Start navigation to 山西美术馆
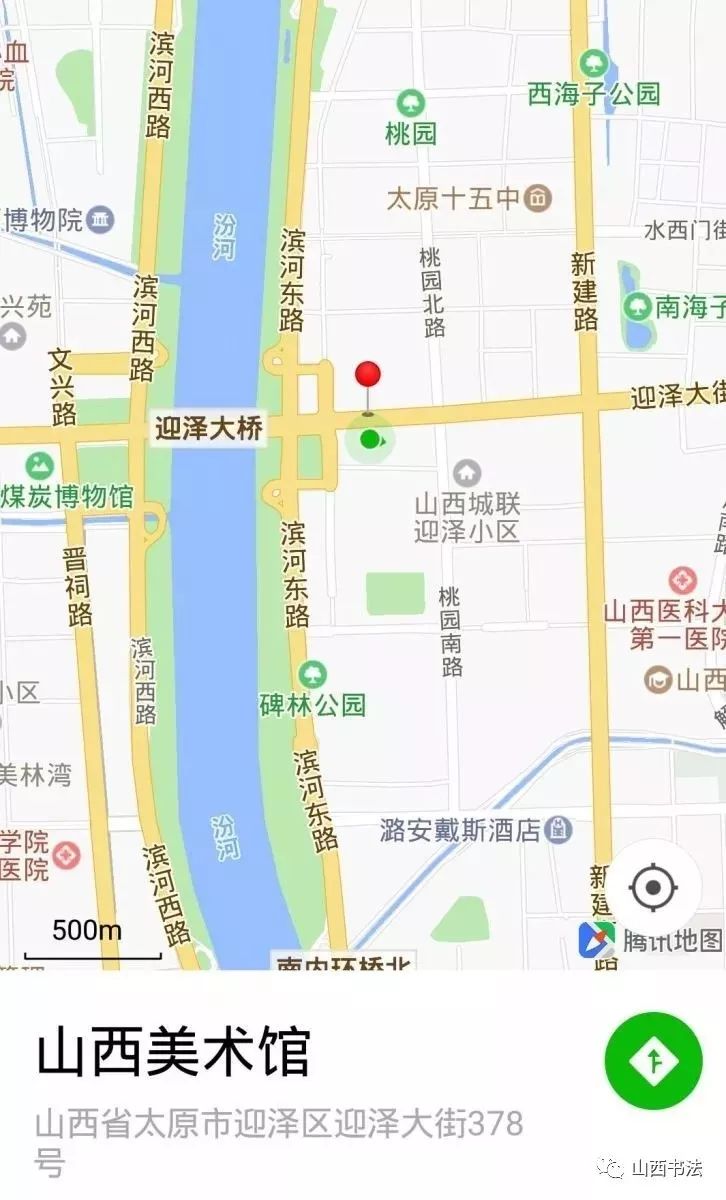726x1200 pixels. 653,1061
